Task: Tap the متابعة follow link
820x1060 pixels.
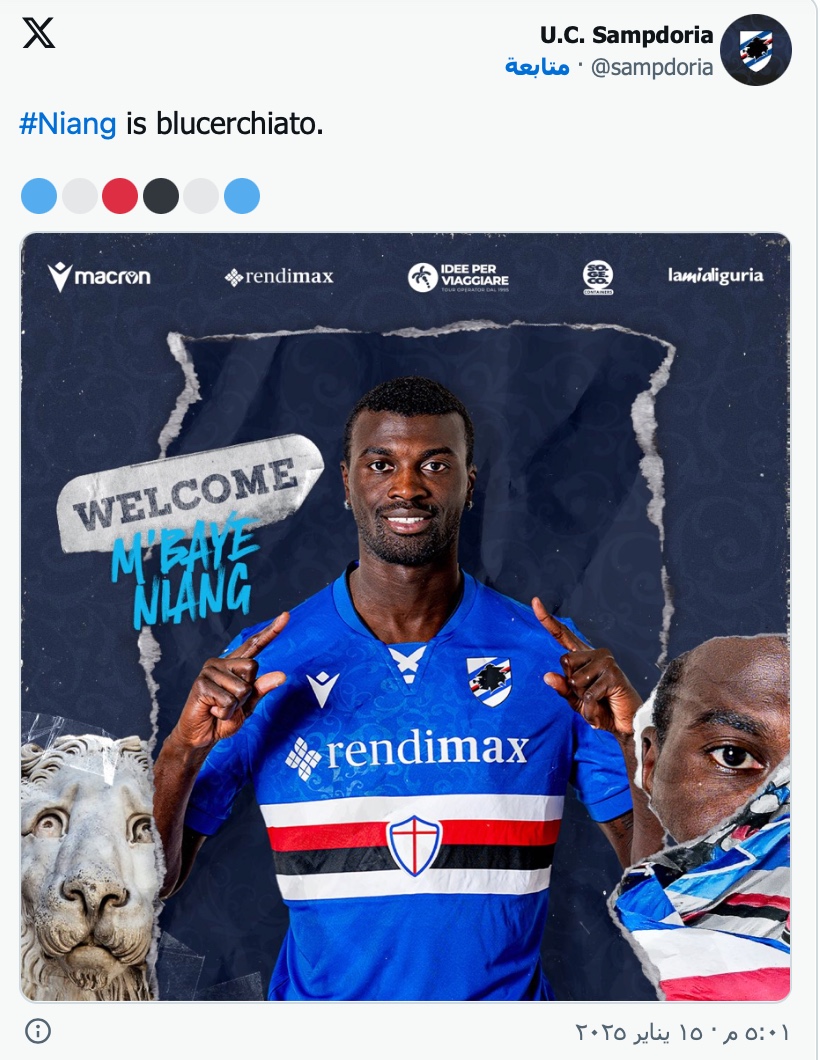Action: point(537,67)
